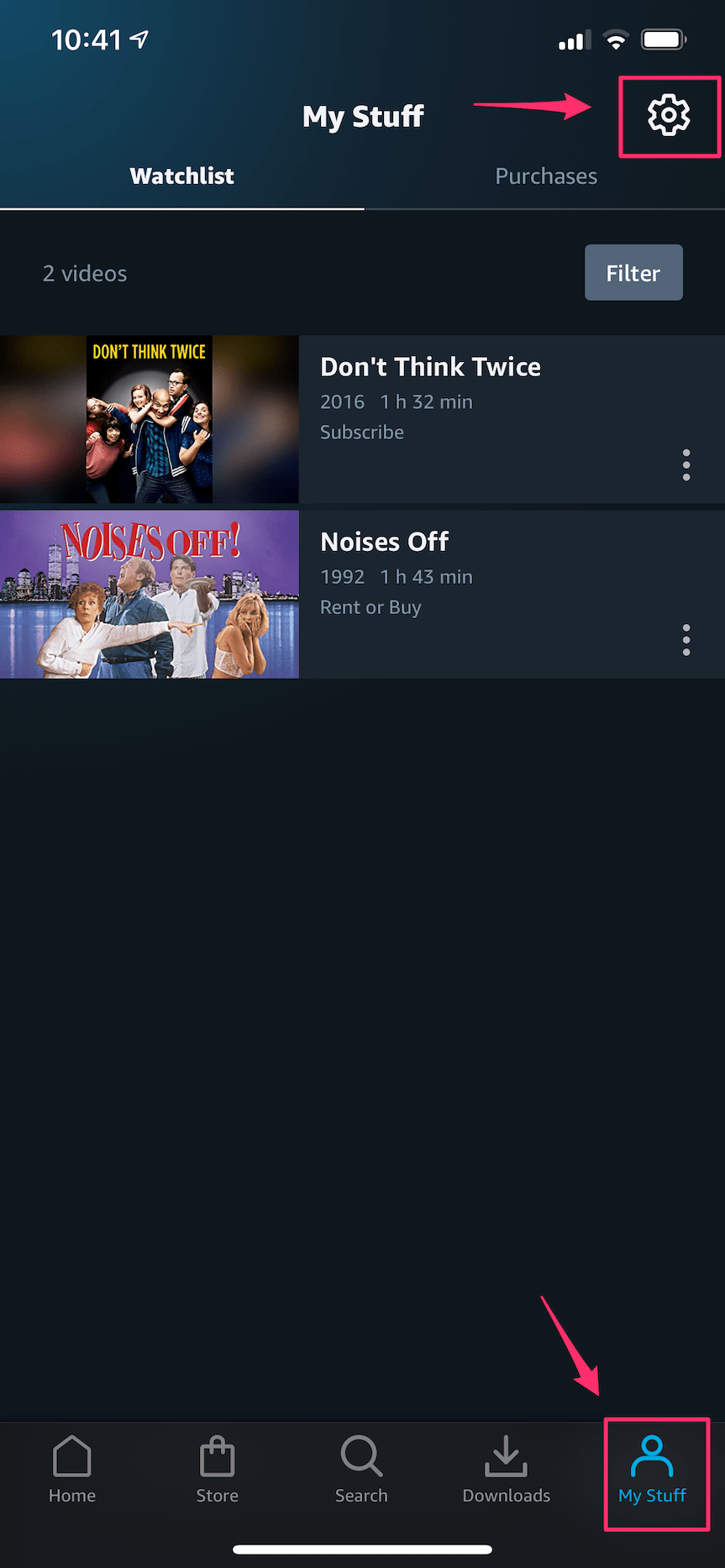
Task: Tap the Noises Off poster thumbnail
Action: [150, 594]
